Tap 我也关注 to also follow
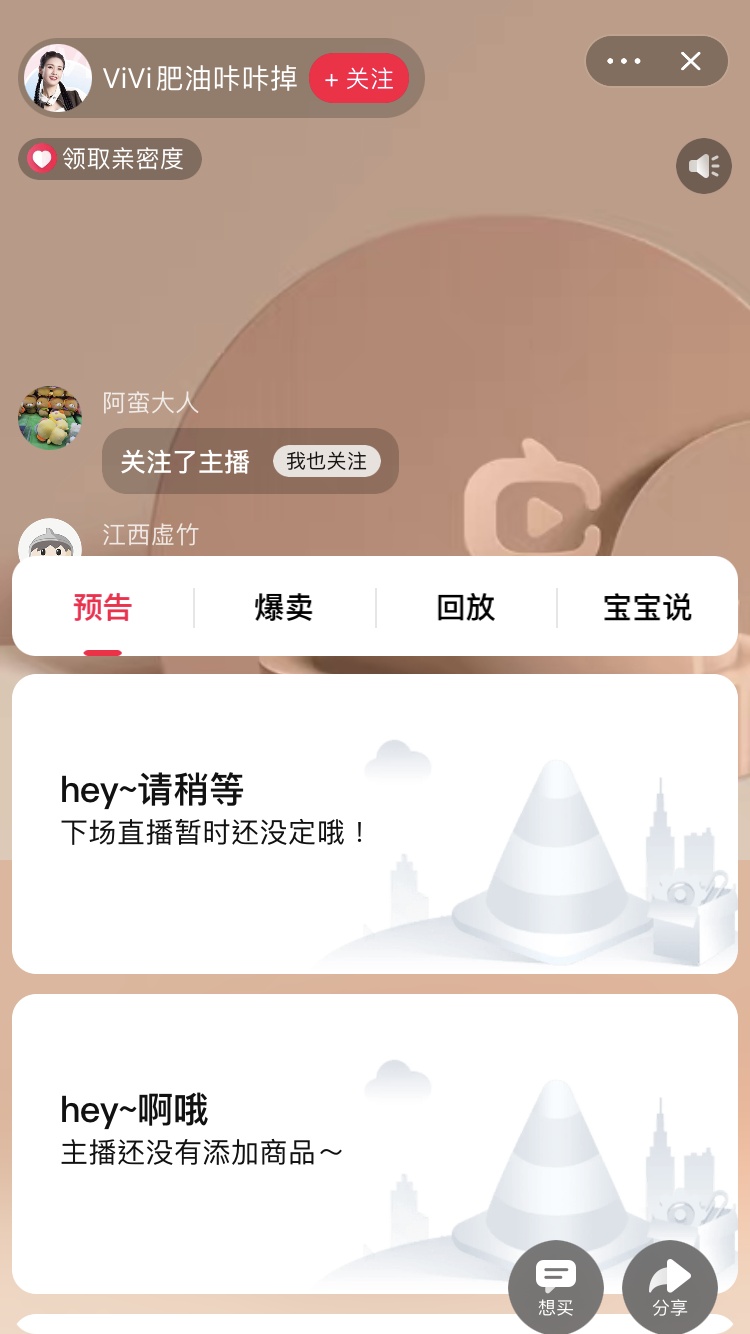The height and width of the screenshot is (1334, 750). pos(326,461)
